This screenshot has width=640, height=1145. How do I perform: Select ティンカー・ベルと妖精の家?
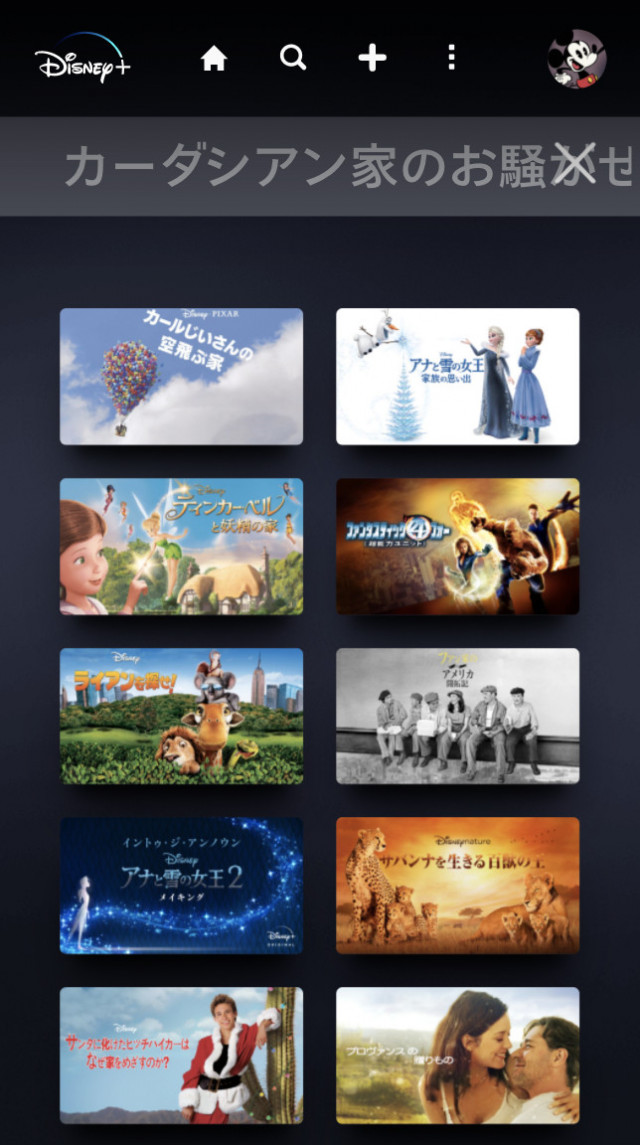[x=181, y=546]
